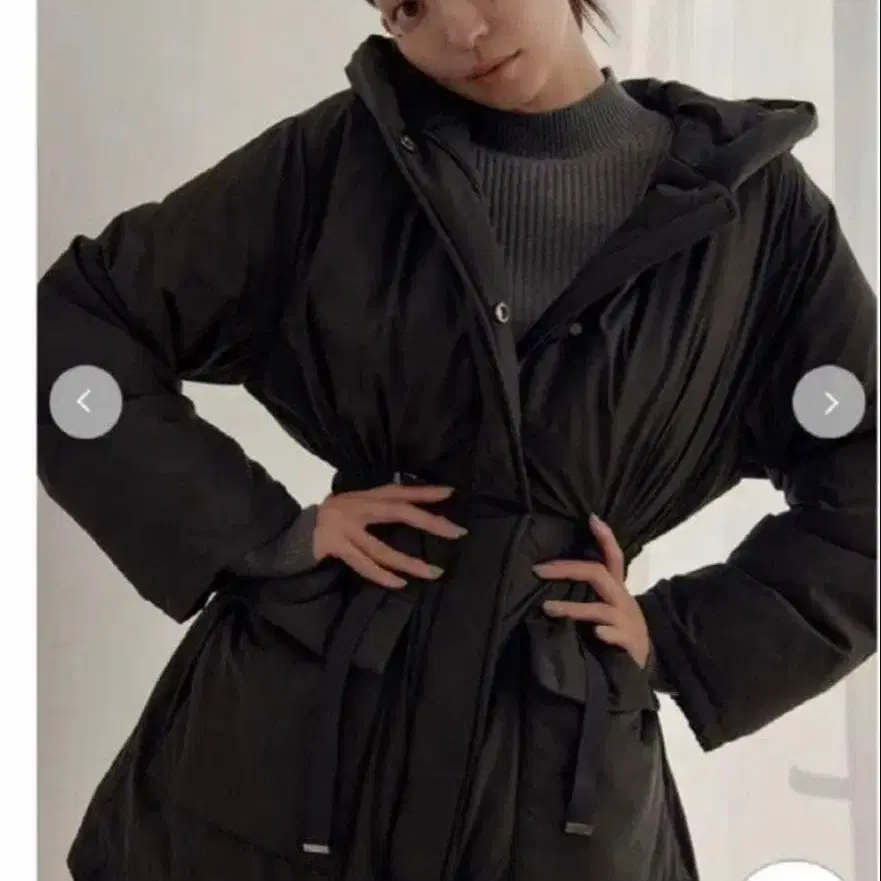Go to the previous product photo
Viewport: 881px width, 881px height.
(x=85, y=402)
